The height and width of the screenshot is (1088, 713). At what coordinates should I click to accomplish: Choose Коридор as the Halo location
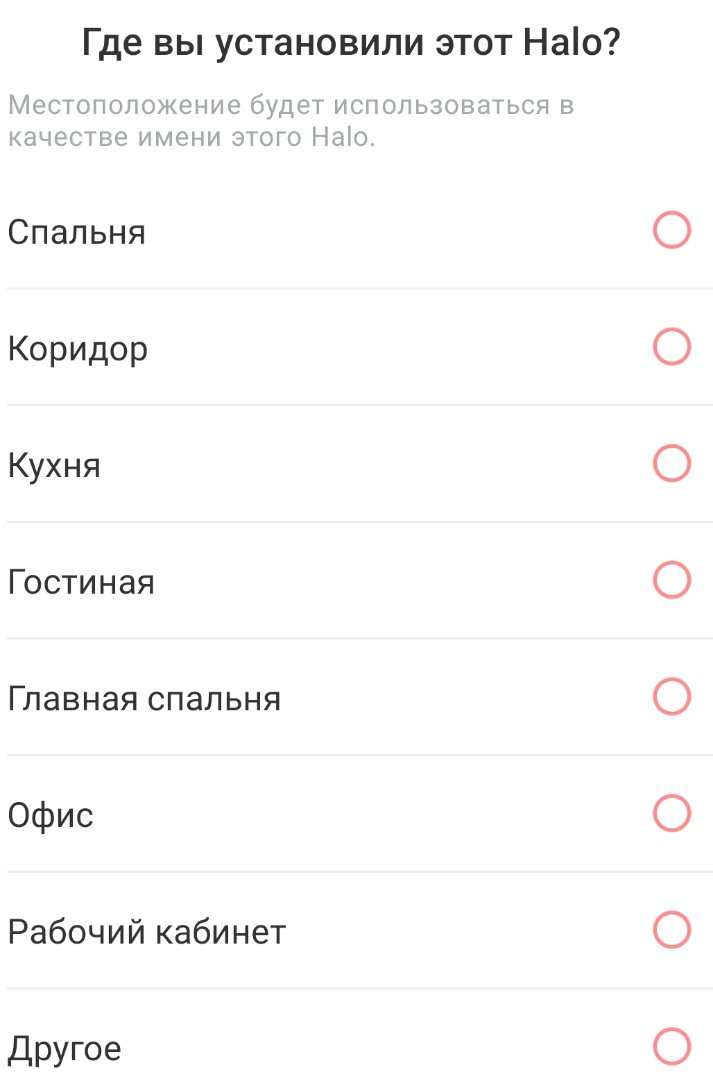[671, 348]
